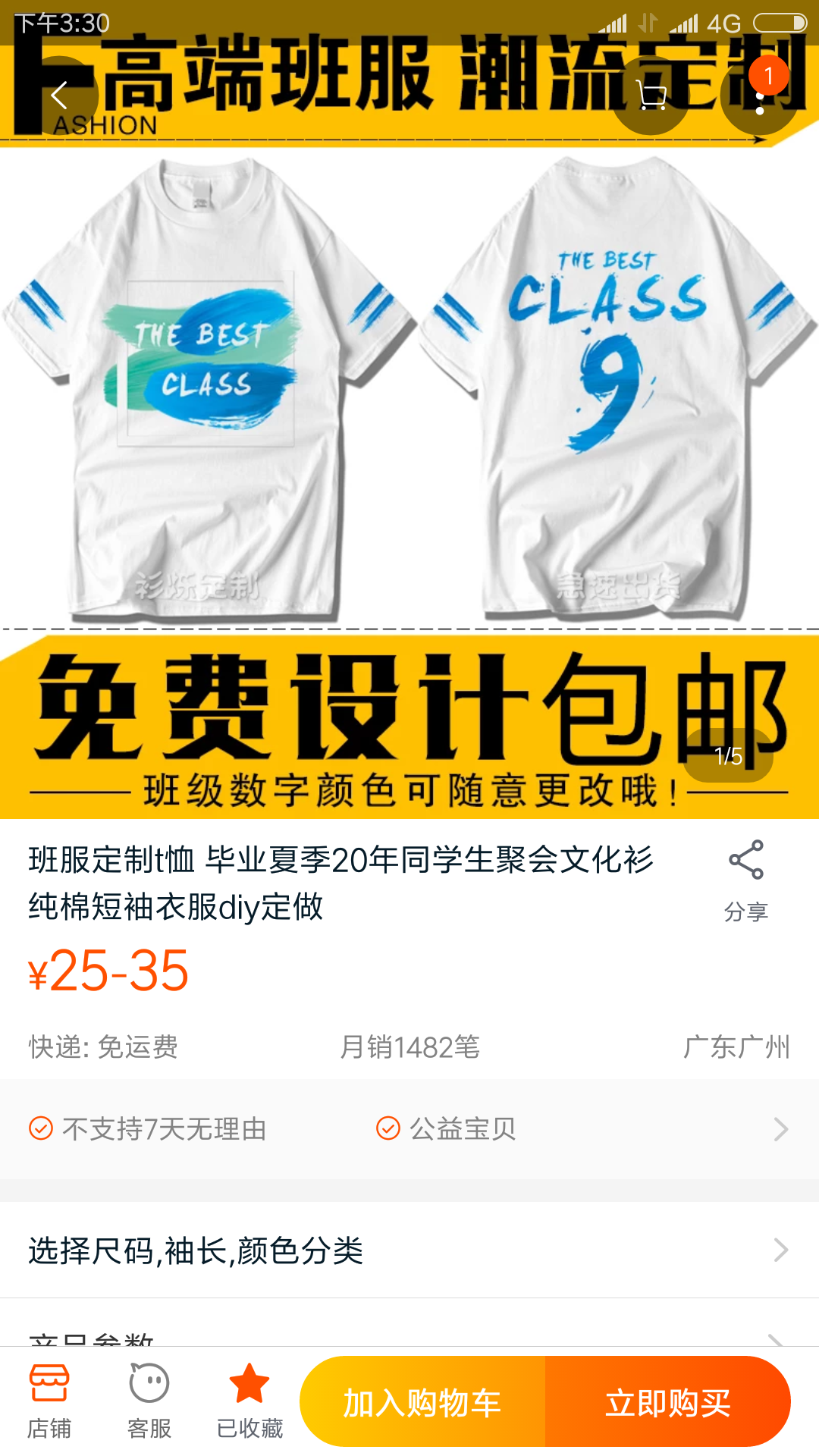Image resolution: width=819 pixels, height=1456 pixels.
Task: Toggle the 已收藏 favorite star
Action: pyautogui.click(x=249, y=1401)
